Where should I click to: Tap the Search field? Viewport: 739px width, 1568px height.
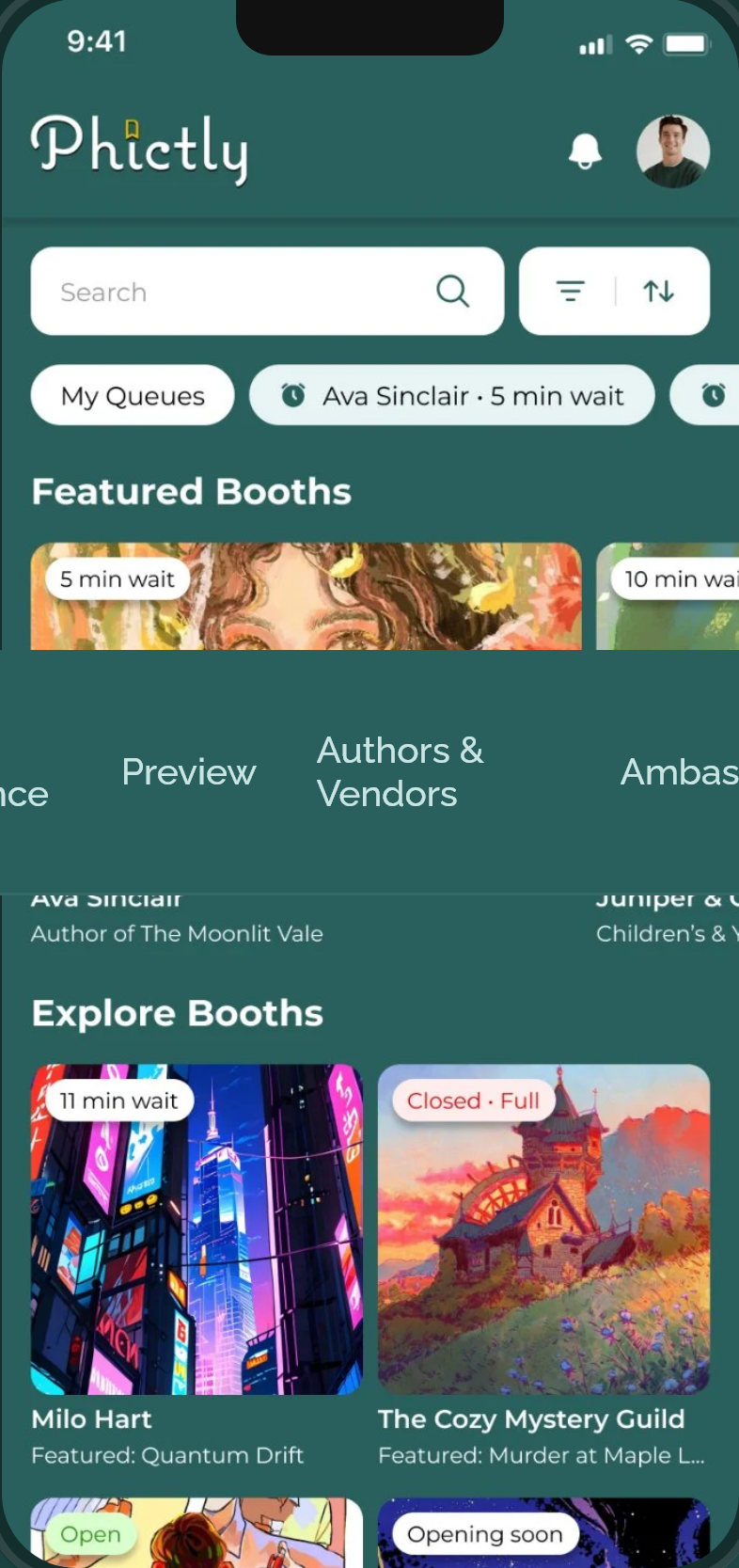pyautogui.click(x=267, y=292)
